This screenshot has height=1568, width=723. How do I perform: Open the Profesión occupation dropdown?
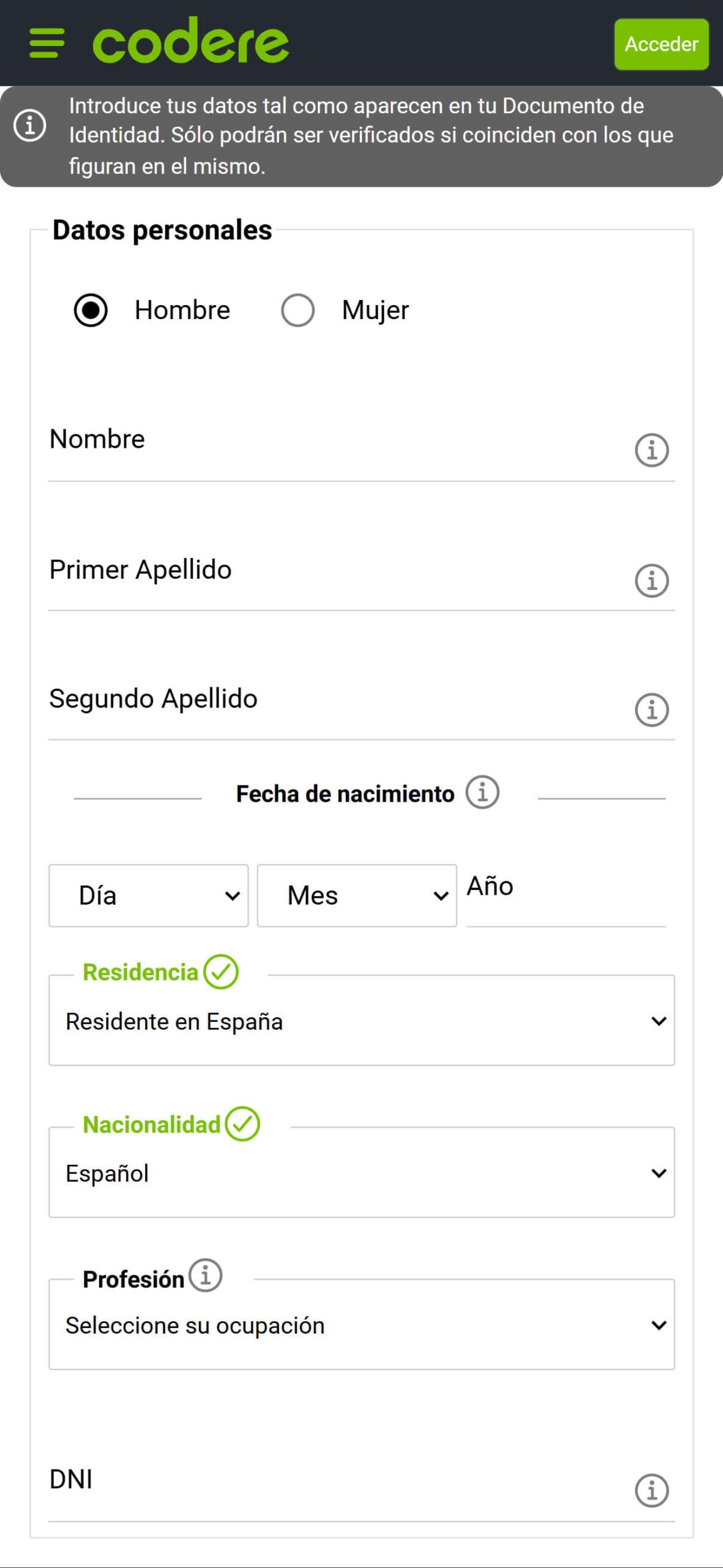(362, 1325)
